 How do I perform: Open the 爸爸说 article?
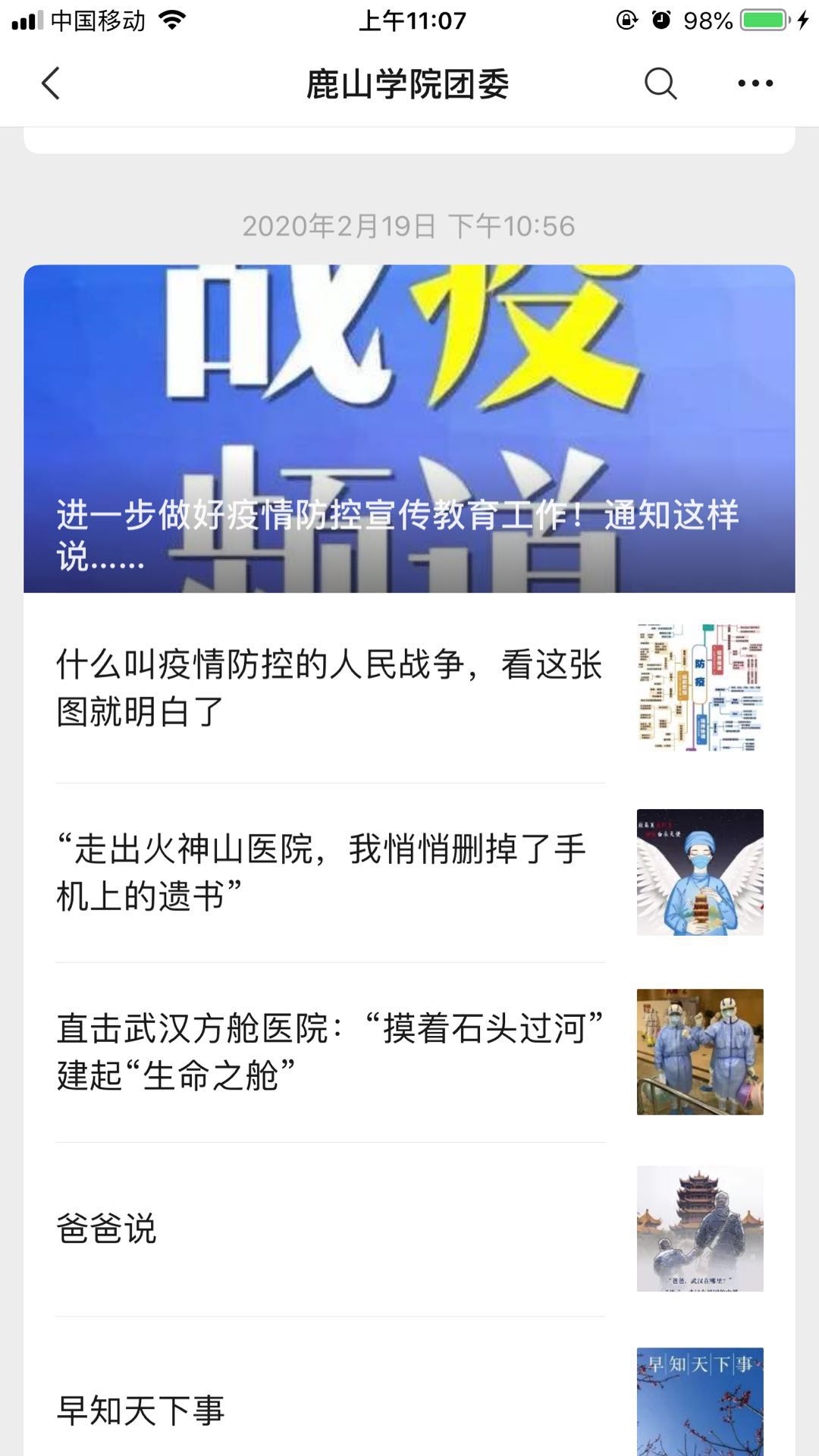(409, 1229)
